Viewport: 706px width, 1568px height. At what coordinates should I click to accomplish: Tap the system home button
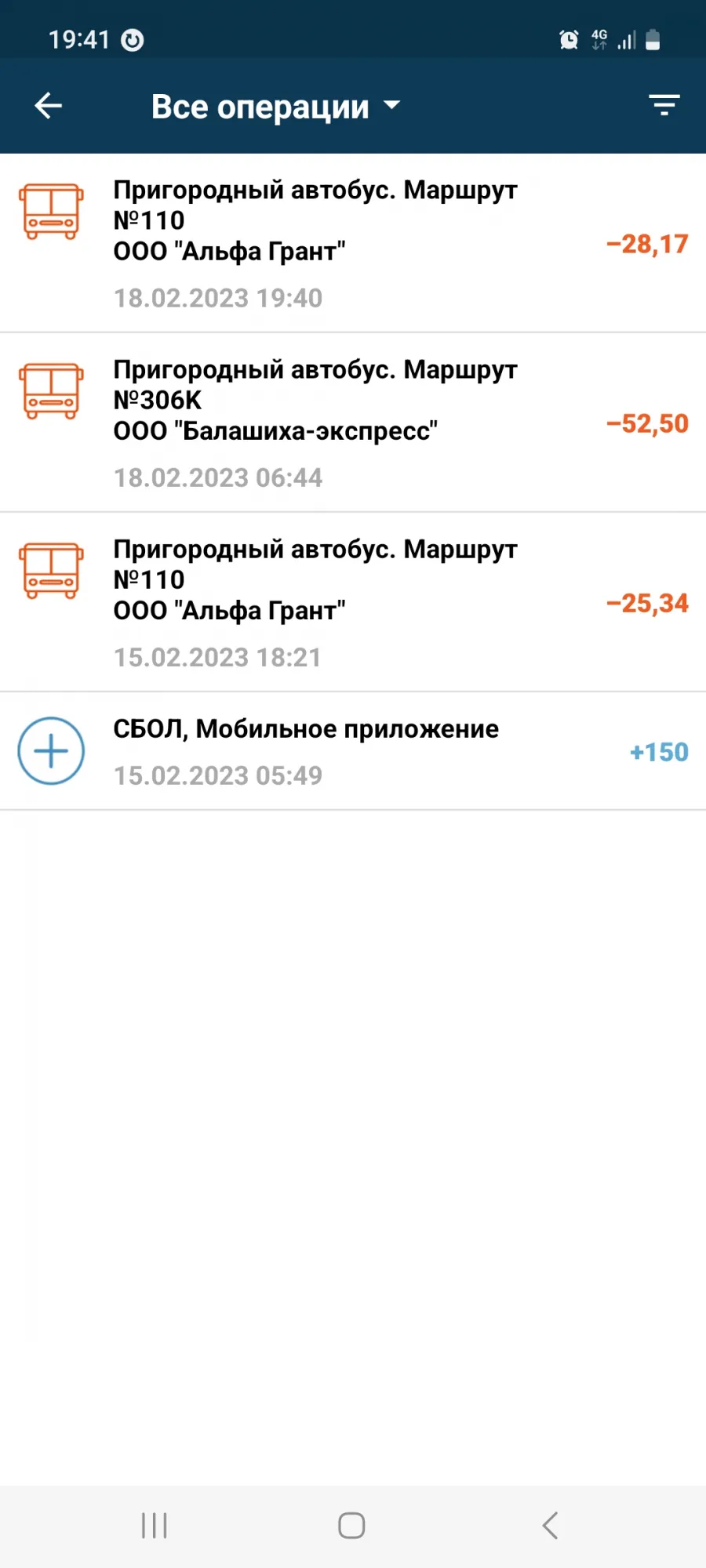coord(351,1526)
